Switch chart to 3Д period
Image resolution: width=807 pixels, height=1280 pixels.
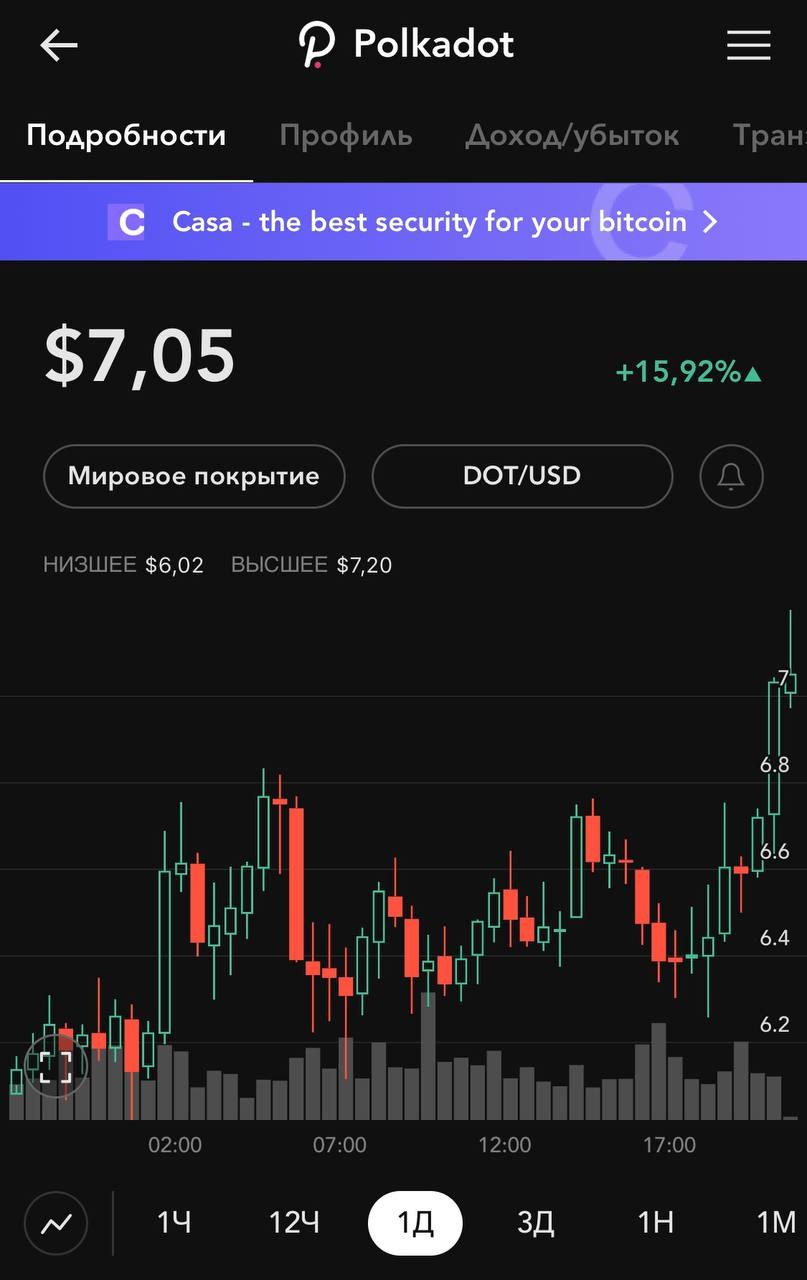535,1222
